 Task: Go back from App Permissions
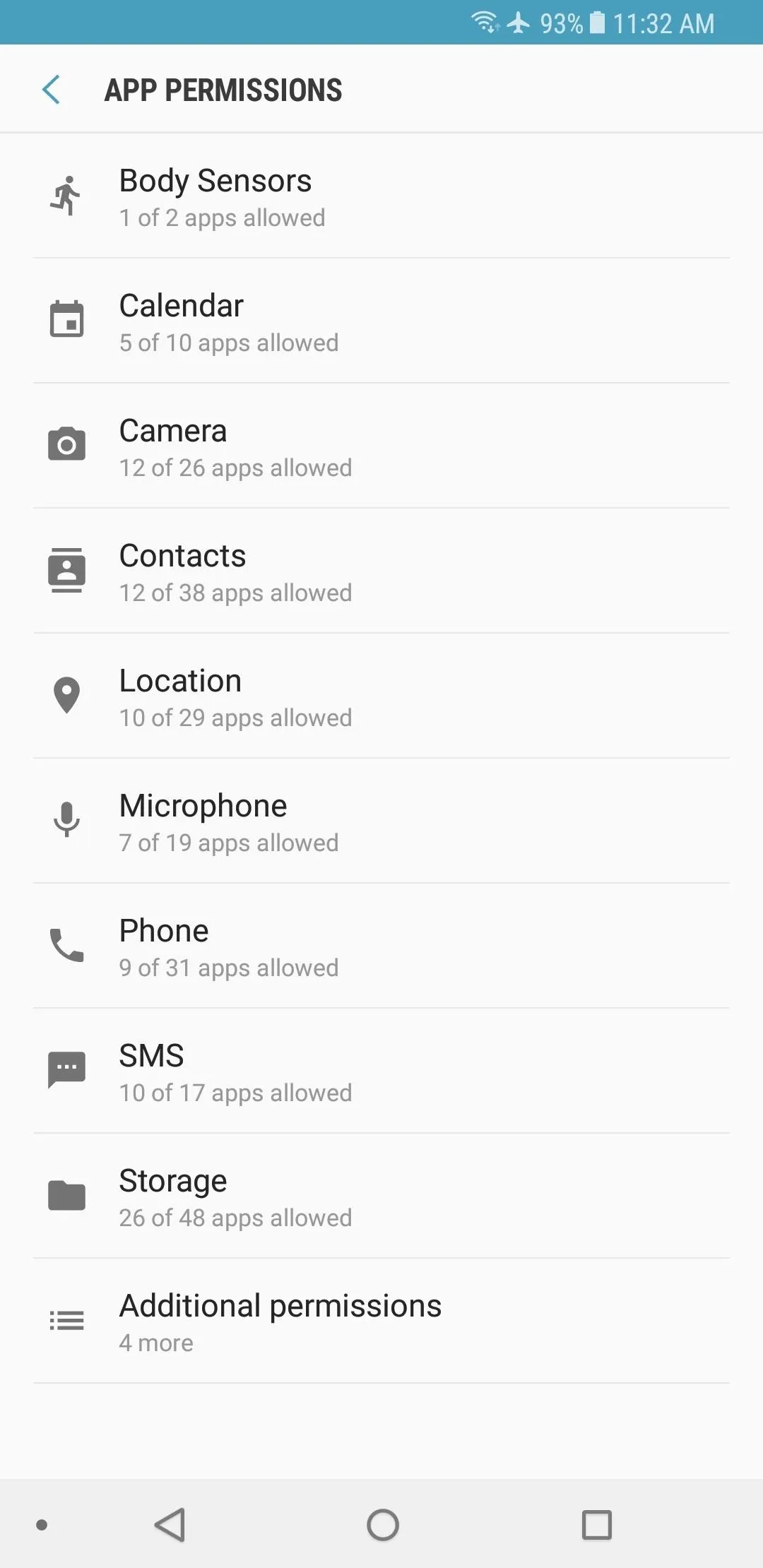point(51,90)
